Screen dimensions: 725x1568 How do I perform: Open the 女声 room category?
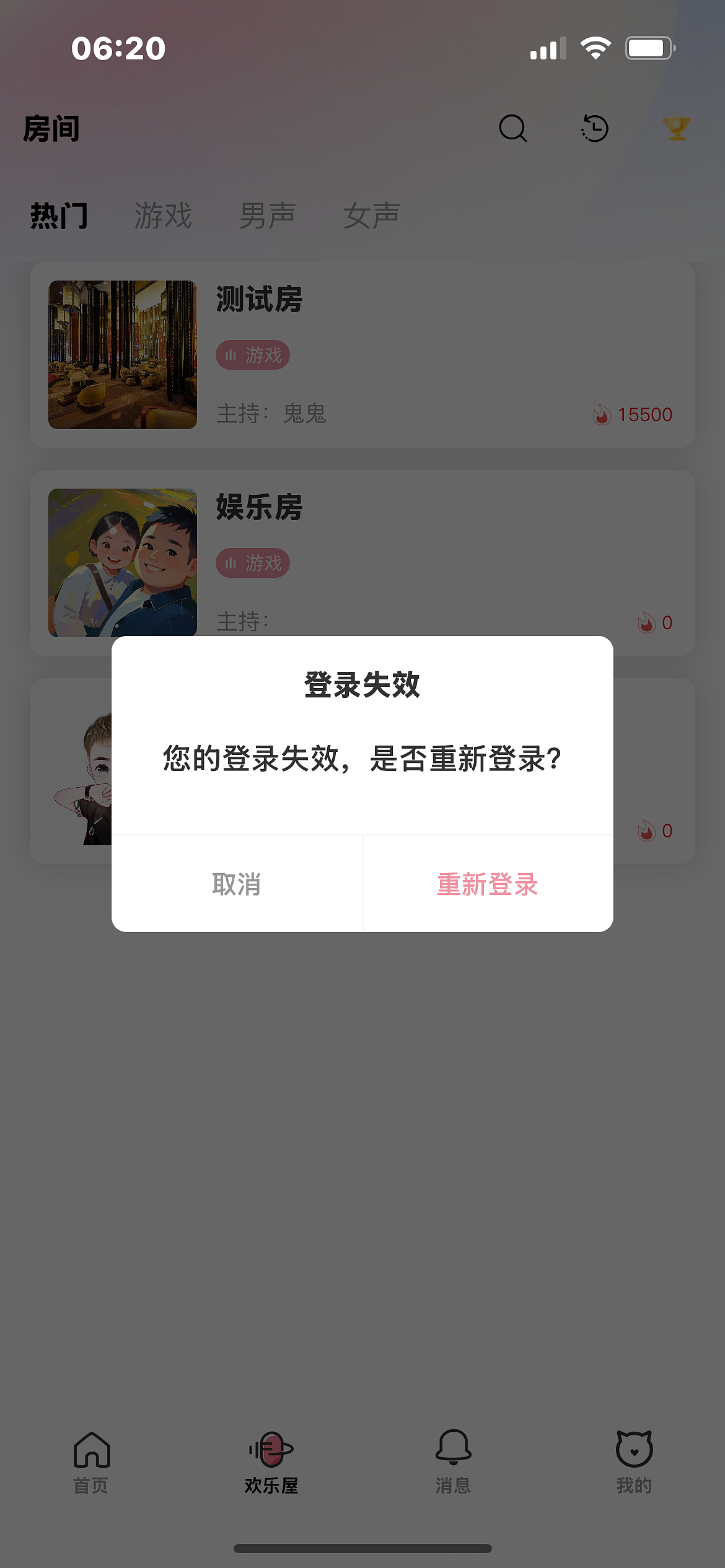coord(372,216)
